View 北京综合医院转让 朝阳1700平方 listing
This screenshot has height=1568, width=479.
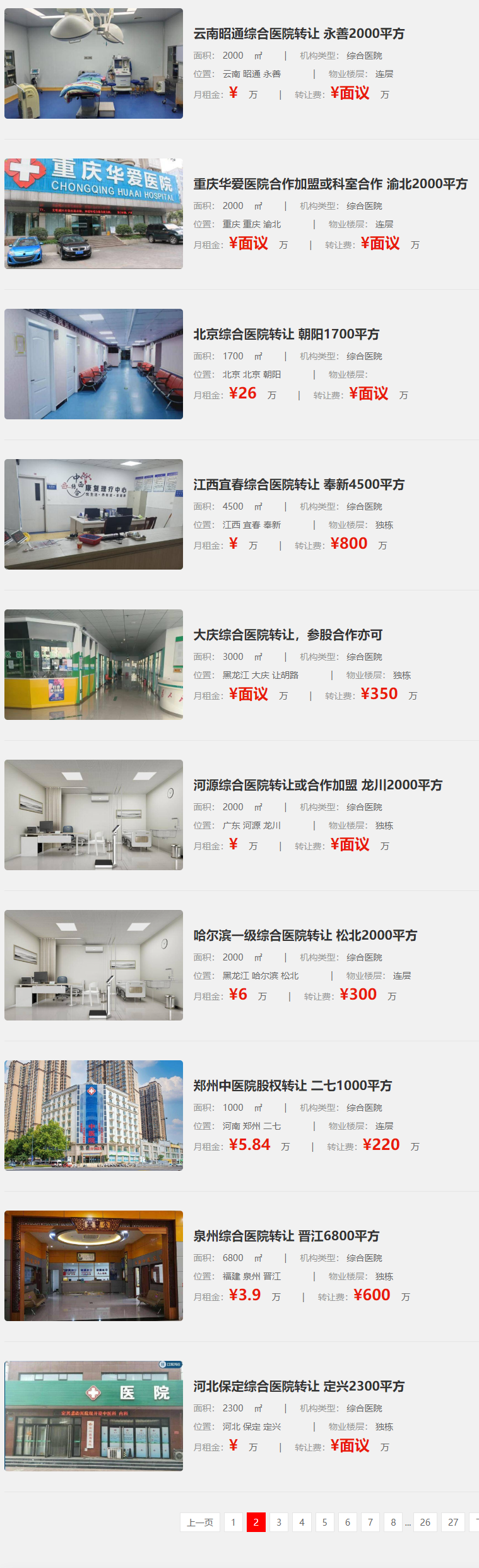click(x=286, y=335)
